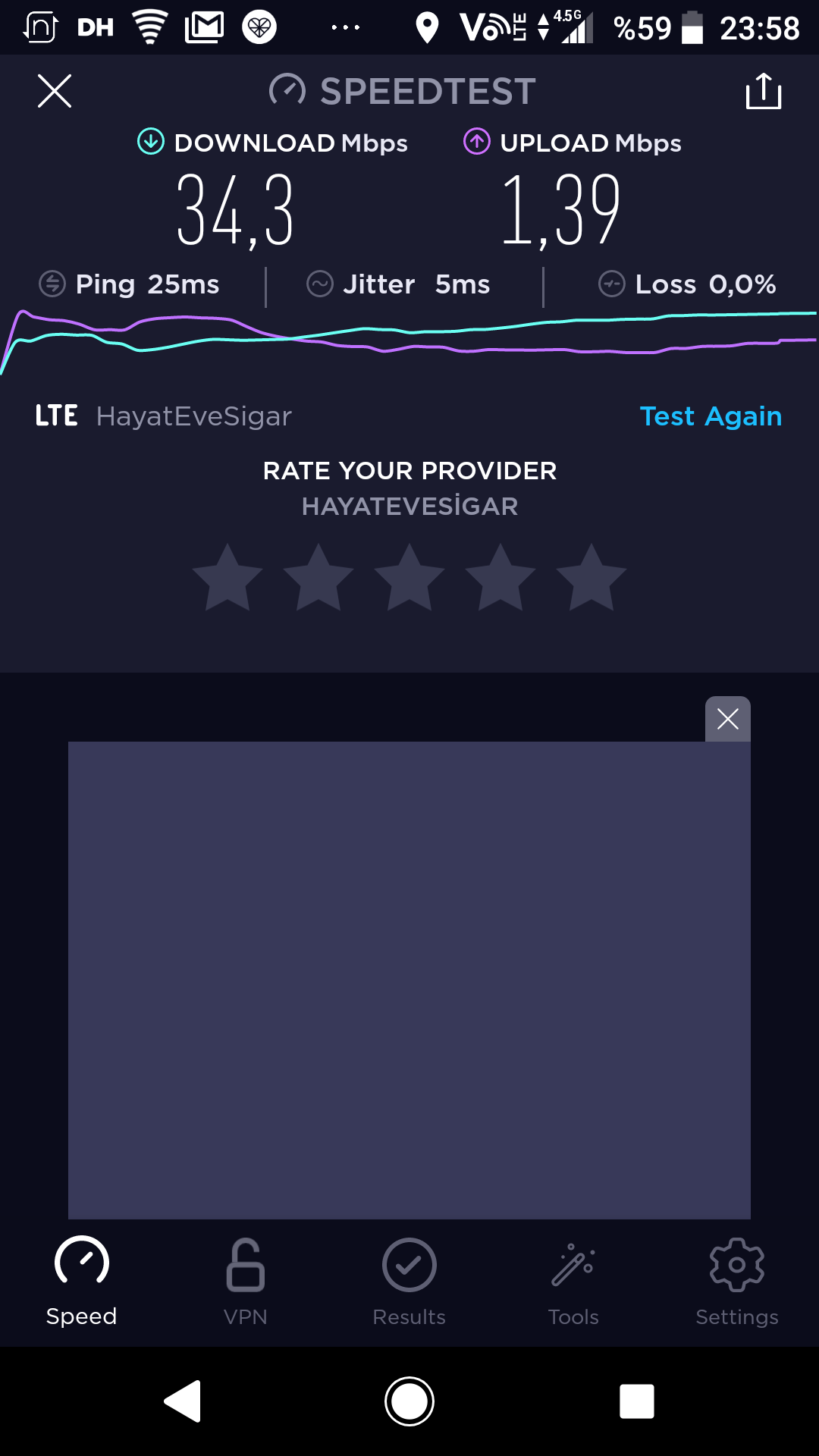Close the speed test result screen
This screenshot has width=819, height=1456.
click(x=55, y=91)
